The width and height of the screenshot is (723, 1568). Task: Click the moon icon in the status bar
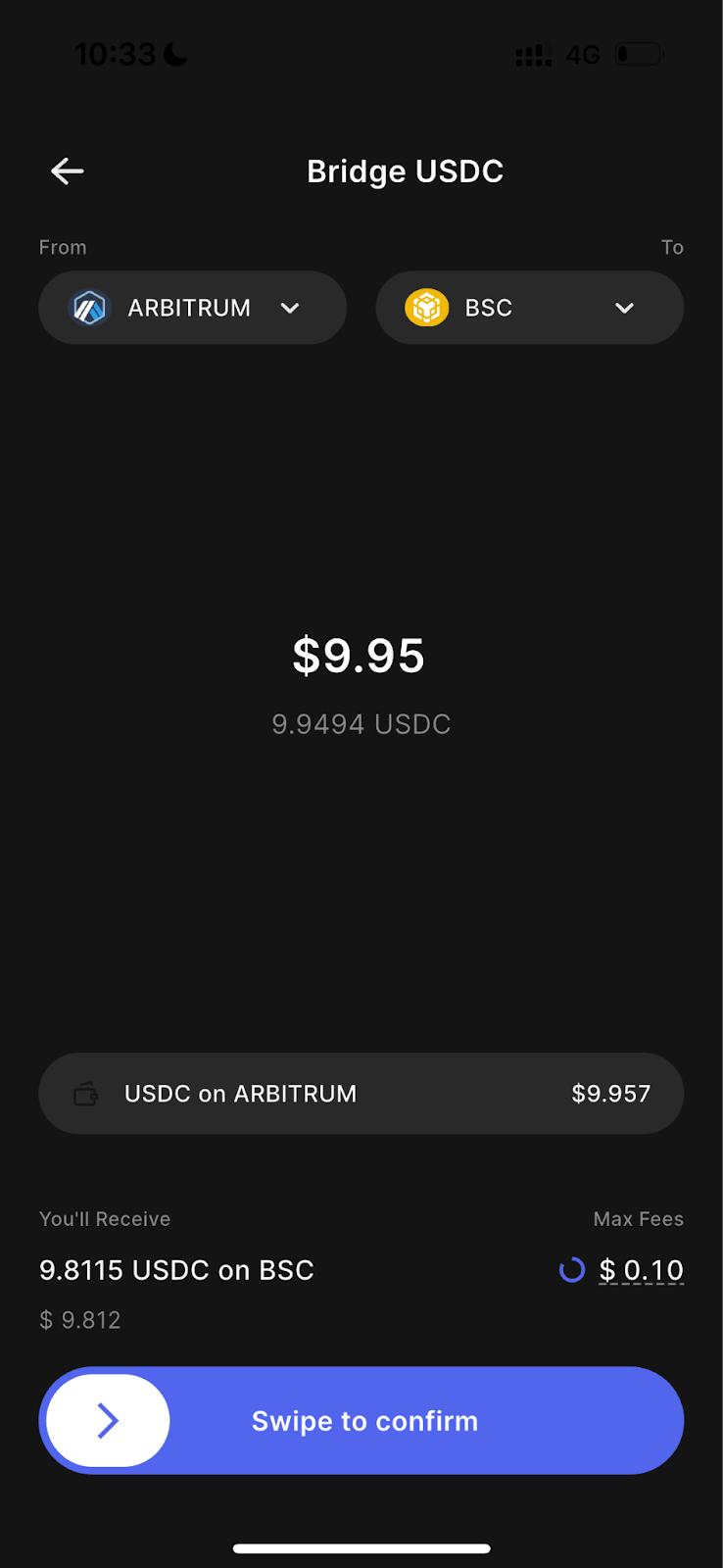(x=172, y=54)
